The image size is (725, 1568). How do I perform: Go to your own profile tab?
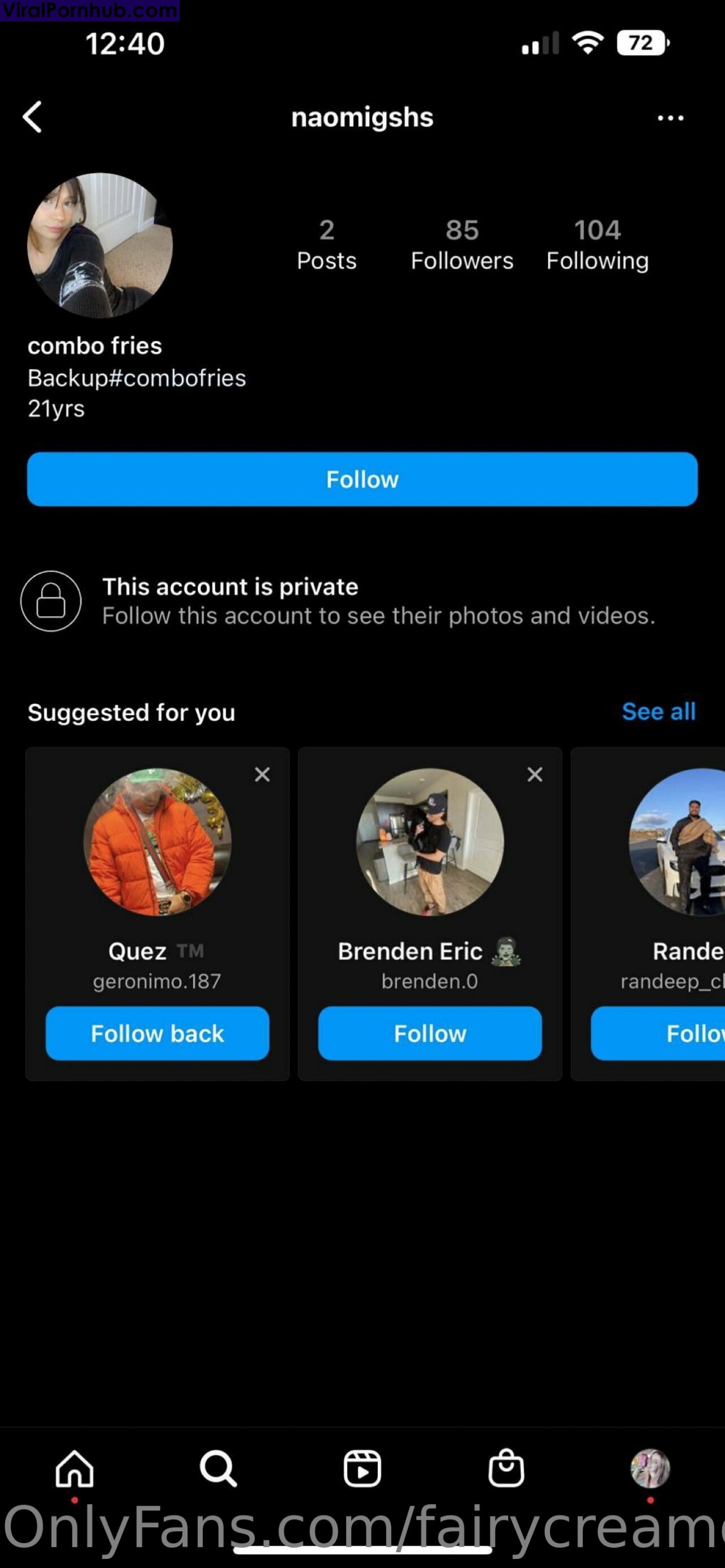pyautogui.click(x=650, y=1468)
